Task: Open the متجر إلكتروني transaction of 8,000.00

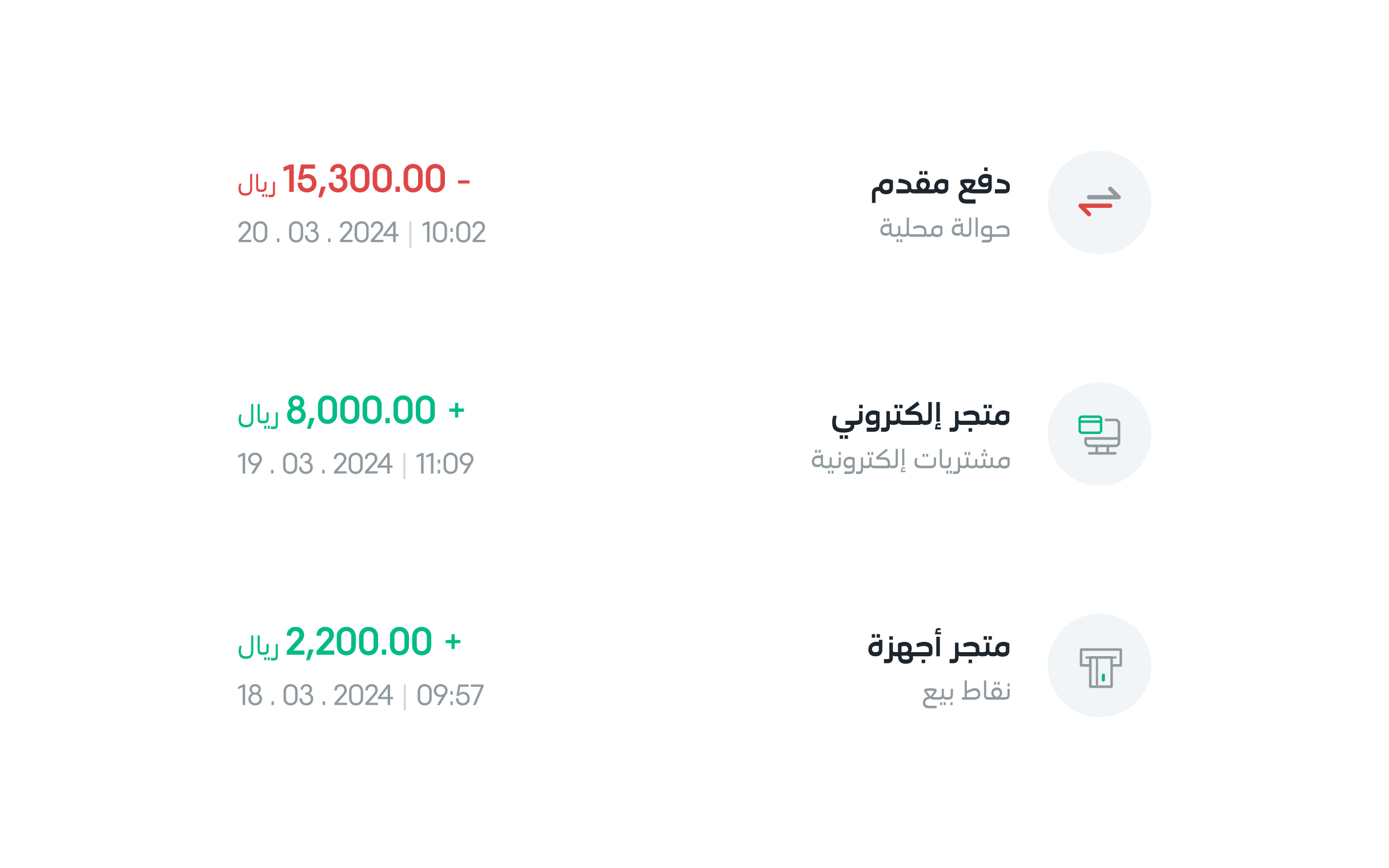Action: 694,434
